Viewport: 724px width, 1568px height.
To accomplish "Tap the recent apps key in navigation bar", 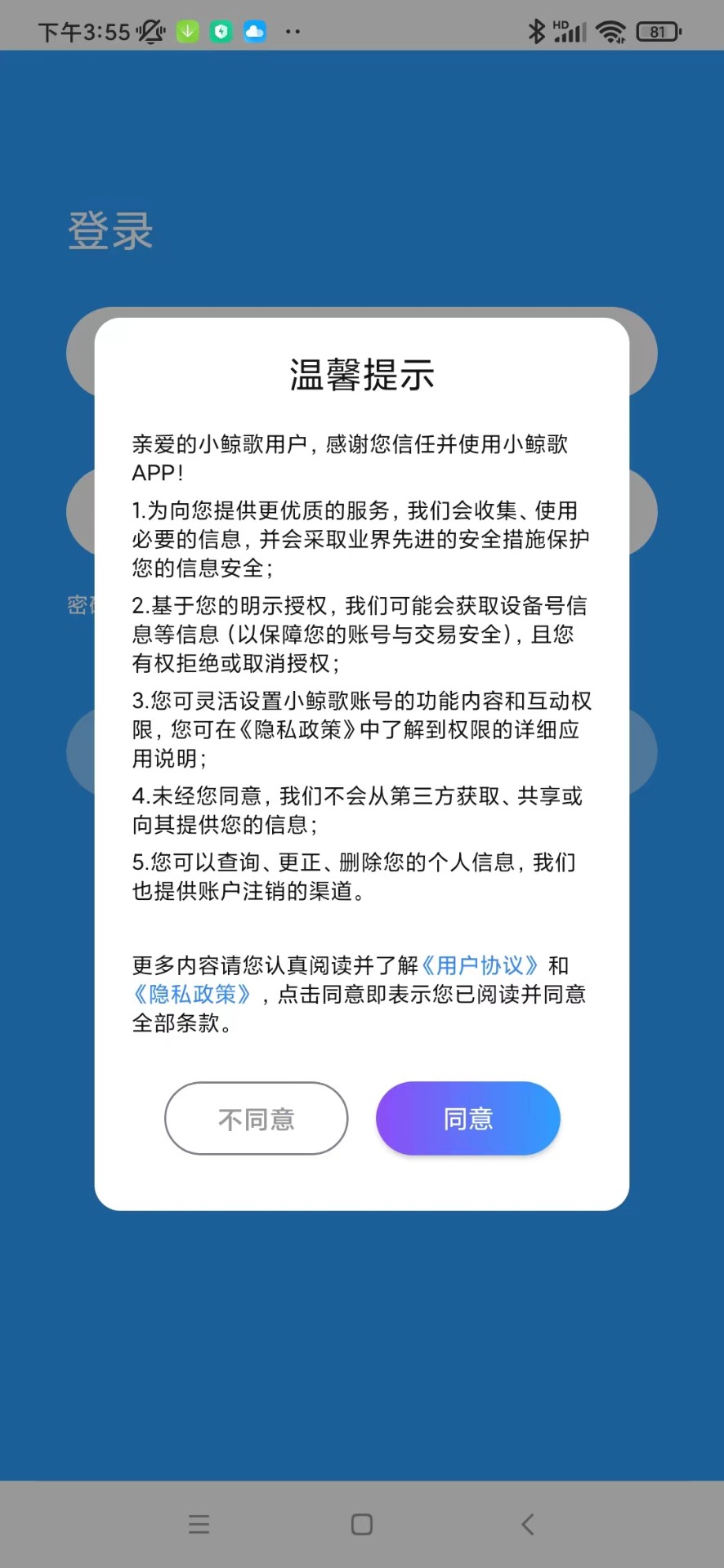I will point(199,1522).
